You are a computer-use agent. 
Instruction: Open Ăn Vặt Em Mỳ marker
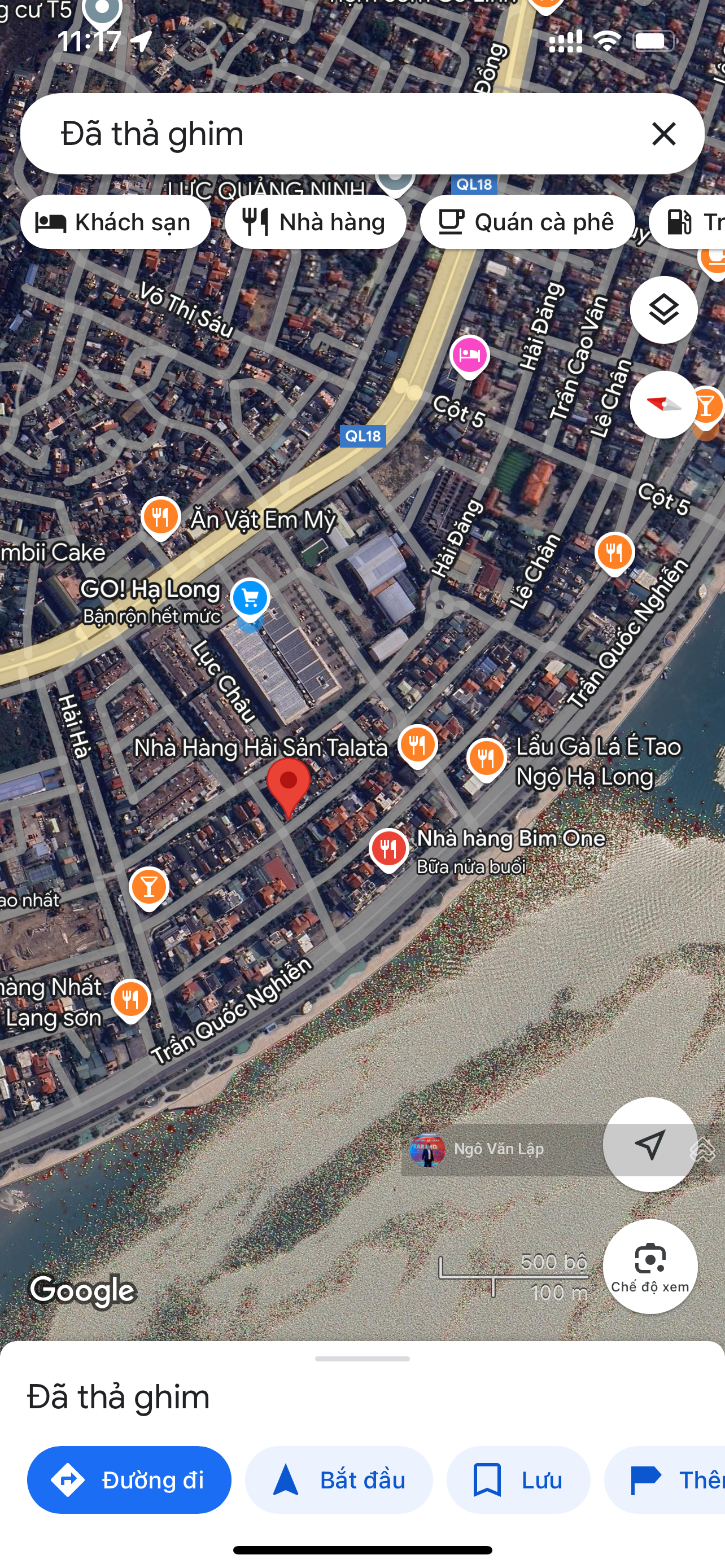[x=161, y=518]
